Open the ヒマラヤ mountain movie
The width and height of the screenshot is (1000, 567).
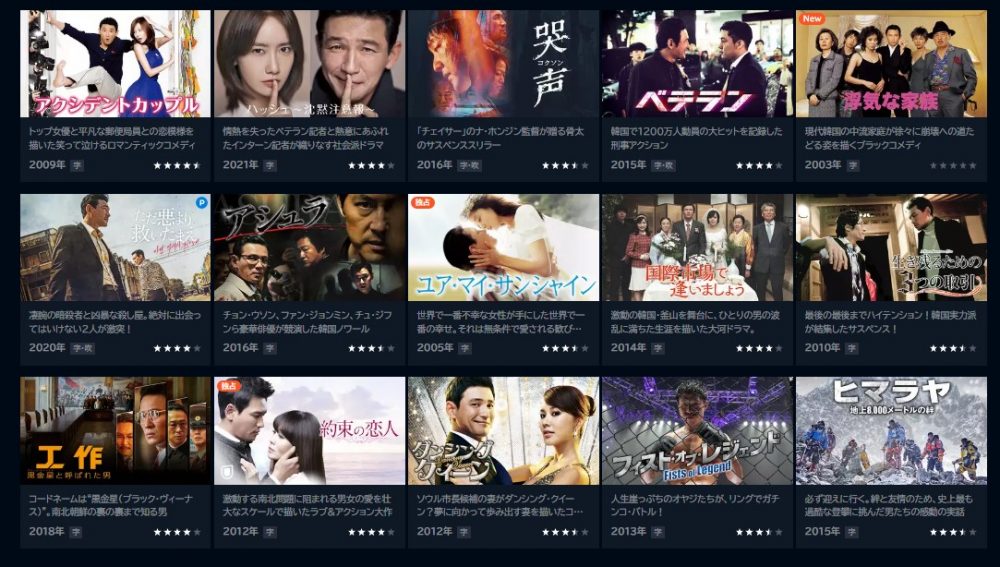tap(891, 430)
